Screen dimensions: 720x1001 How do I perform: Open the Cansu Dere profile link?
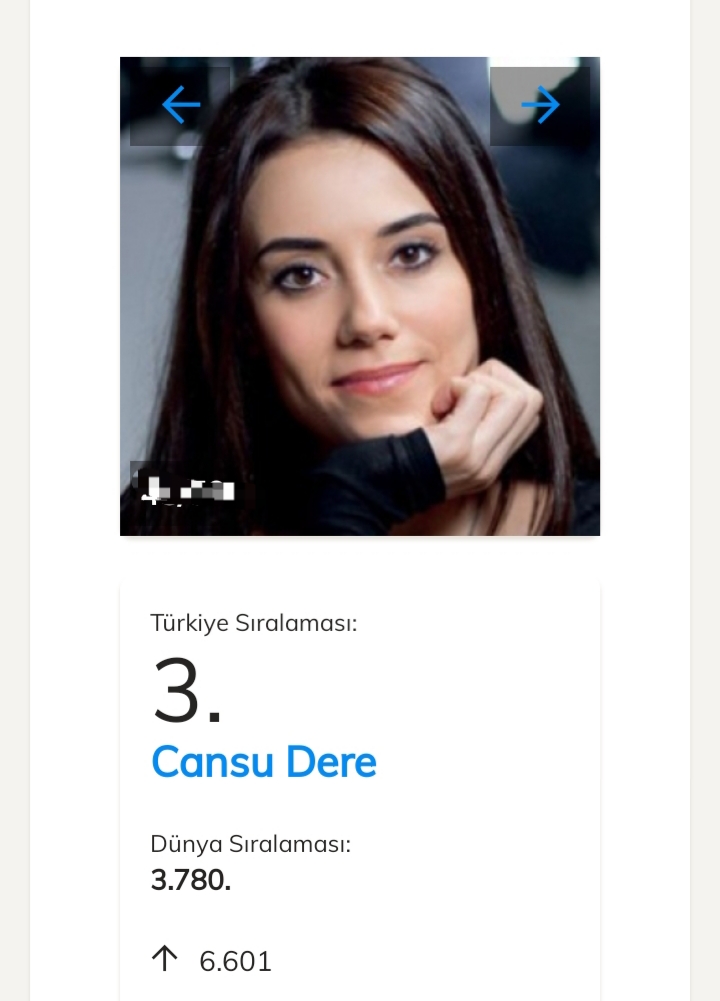(x=264, y=762)
